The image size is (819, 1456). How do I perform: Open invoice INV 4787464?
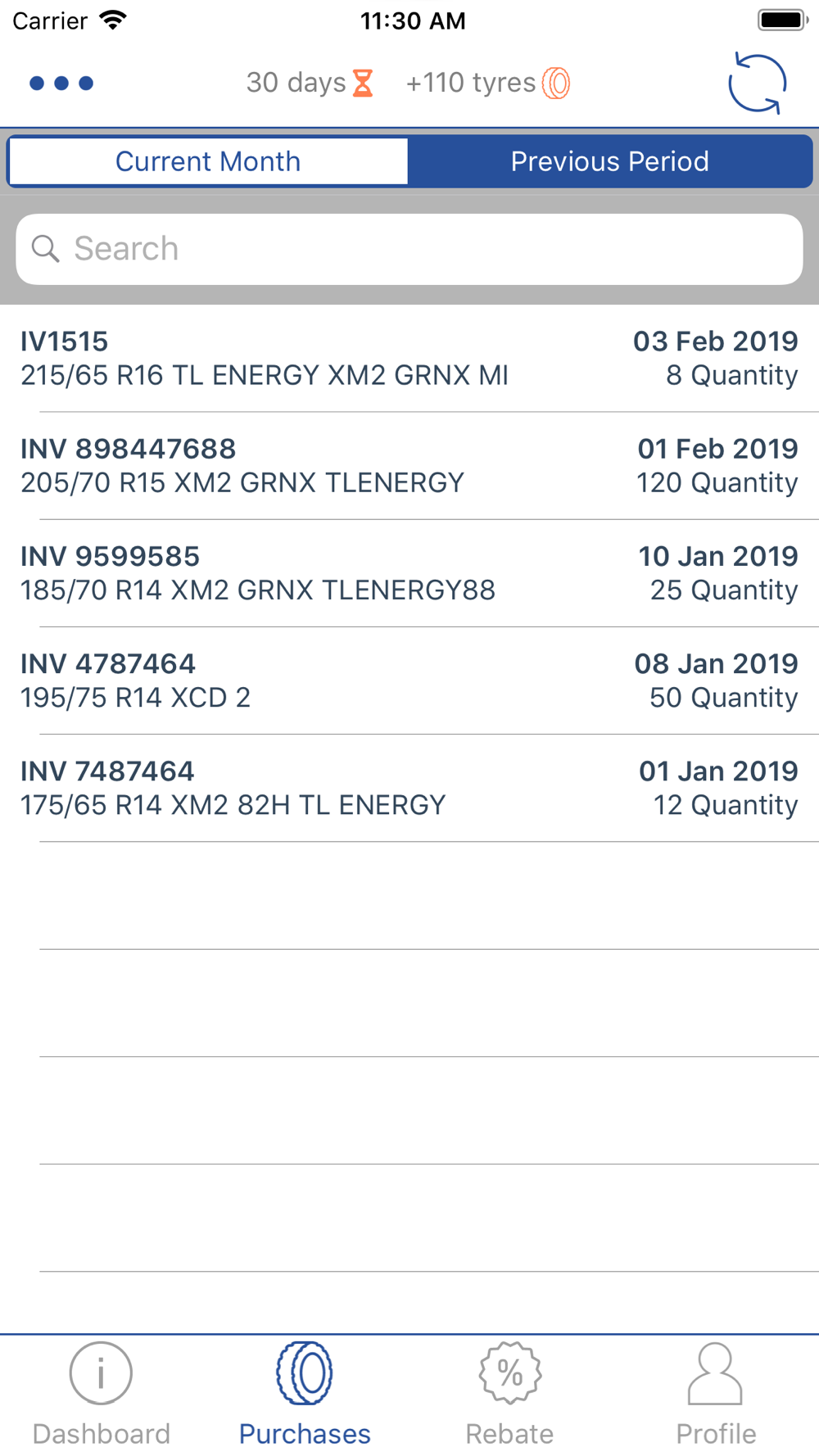point(409,680)
